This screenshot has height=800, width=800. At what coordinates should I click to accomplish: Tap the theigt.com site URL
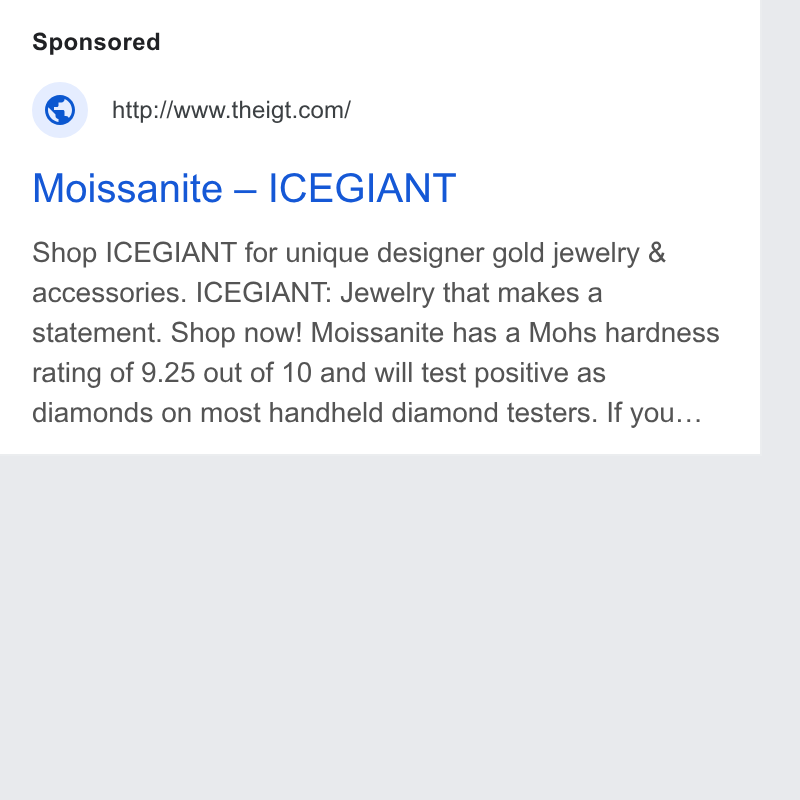pyautogui.click(x=231, y=110)
